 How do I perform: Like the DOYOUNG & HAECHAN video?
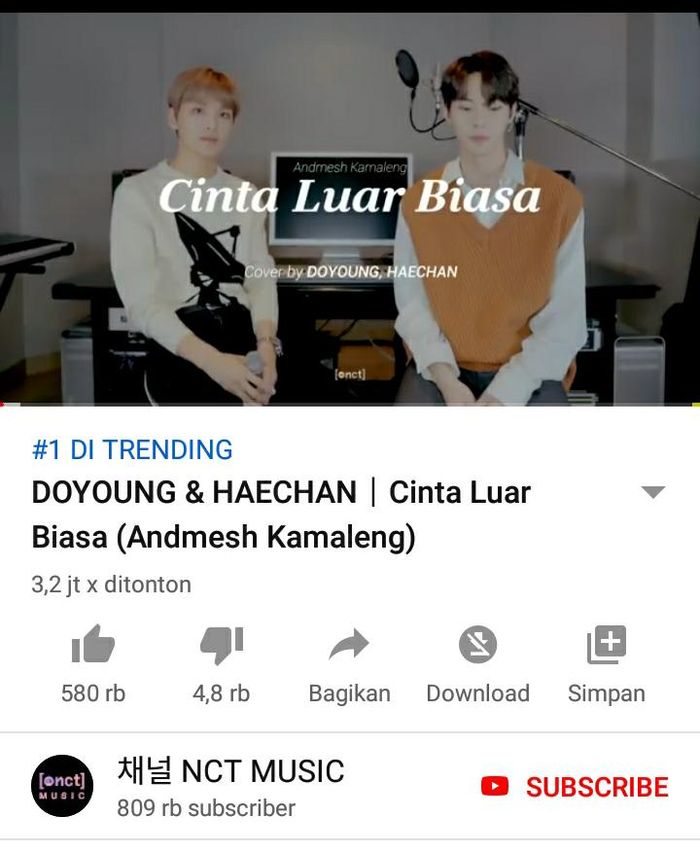tap(93, 647)
